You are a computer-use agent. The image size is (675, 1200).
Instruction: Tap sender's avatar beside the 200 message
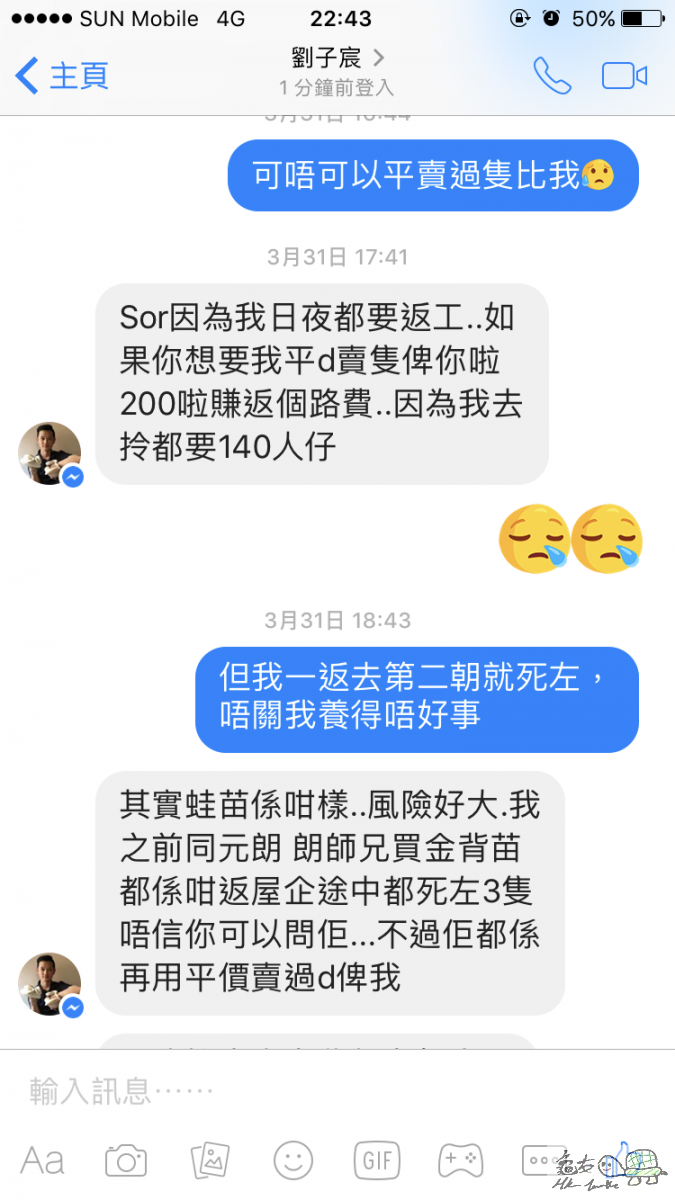(x=50, y=453)
